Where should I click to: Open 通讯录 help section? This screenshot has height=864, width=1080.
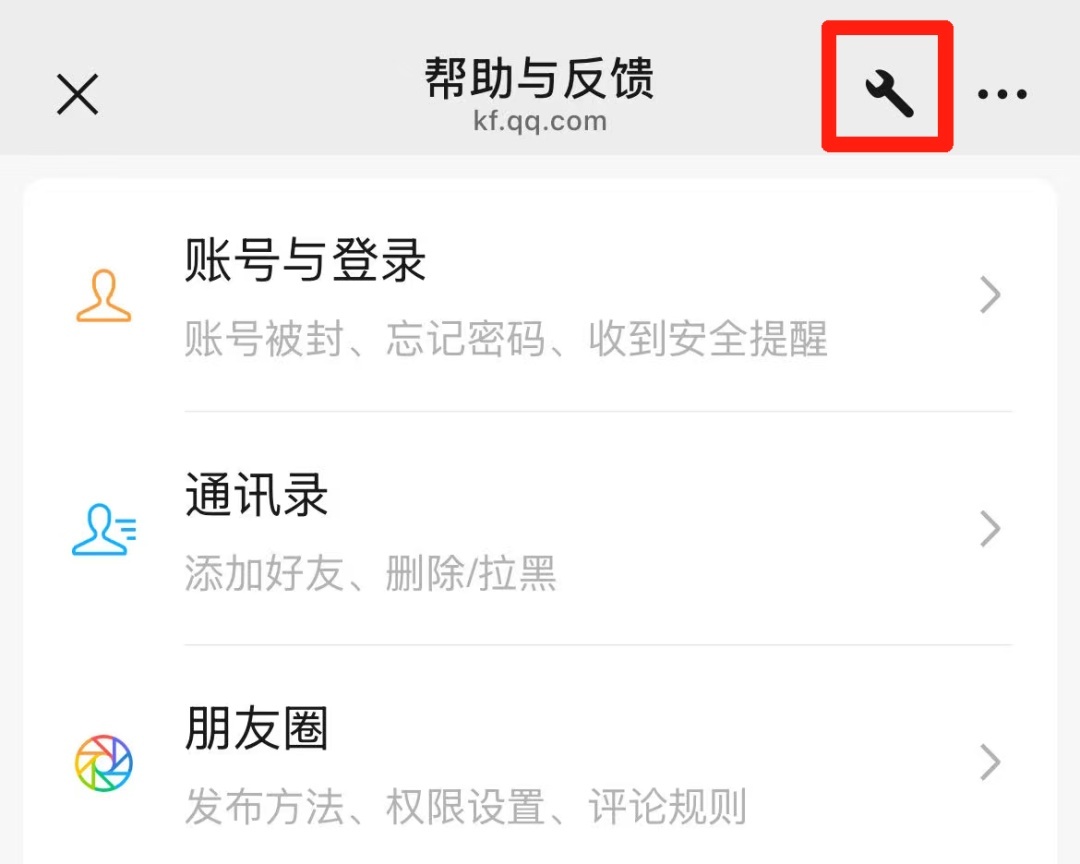pos(540,530)
